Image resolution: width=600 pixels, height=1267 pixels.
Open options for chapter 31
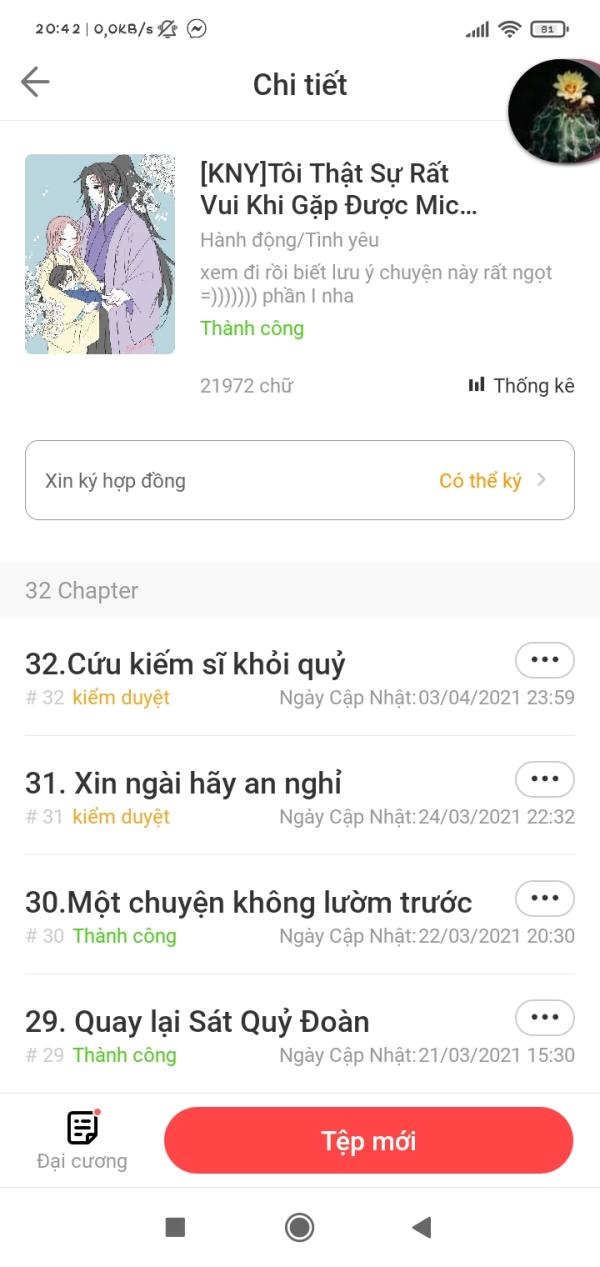[x=544, y=779]
